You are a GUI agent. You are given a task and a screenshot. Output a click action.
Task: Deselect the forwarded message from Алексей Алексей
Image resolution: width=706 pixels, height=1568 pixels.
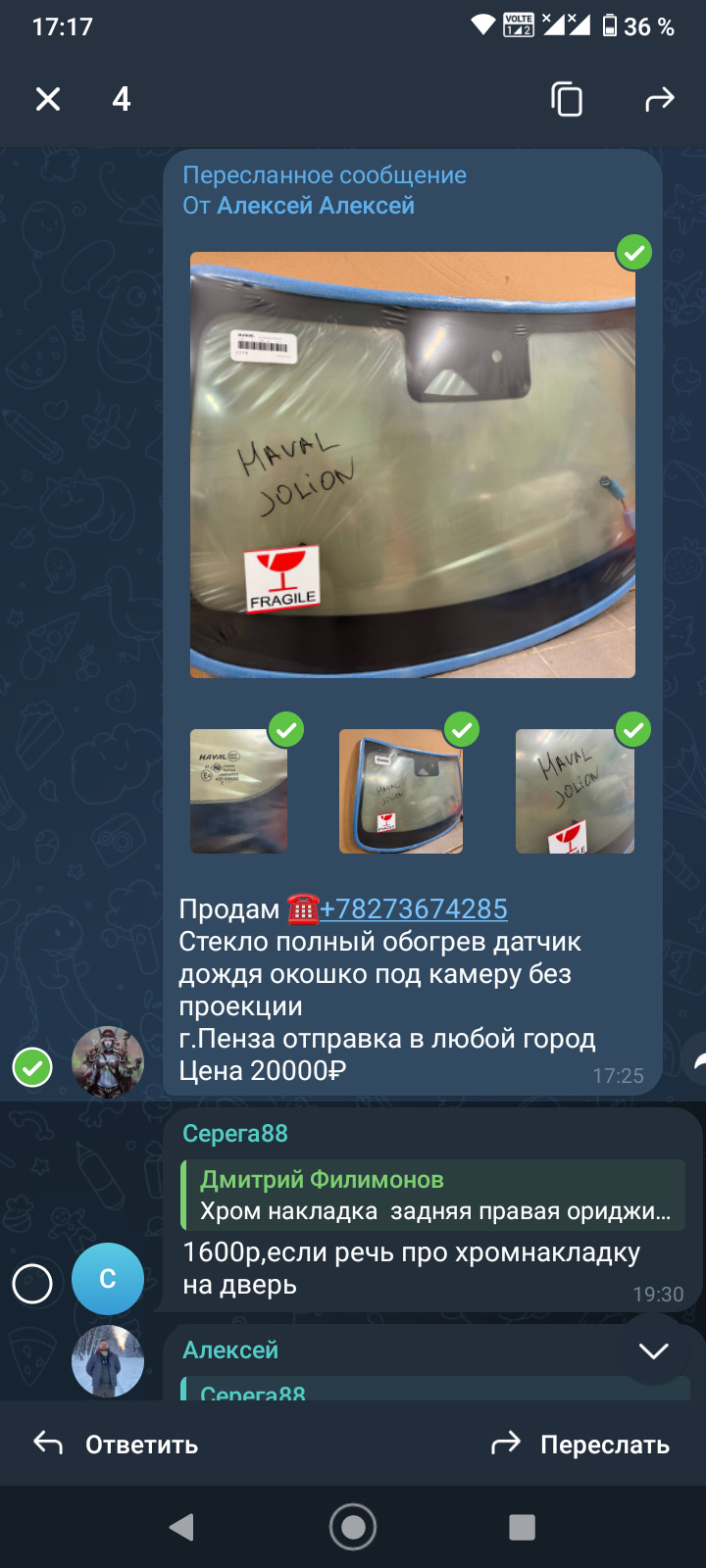tap(32, 1067)
